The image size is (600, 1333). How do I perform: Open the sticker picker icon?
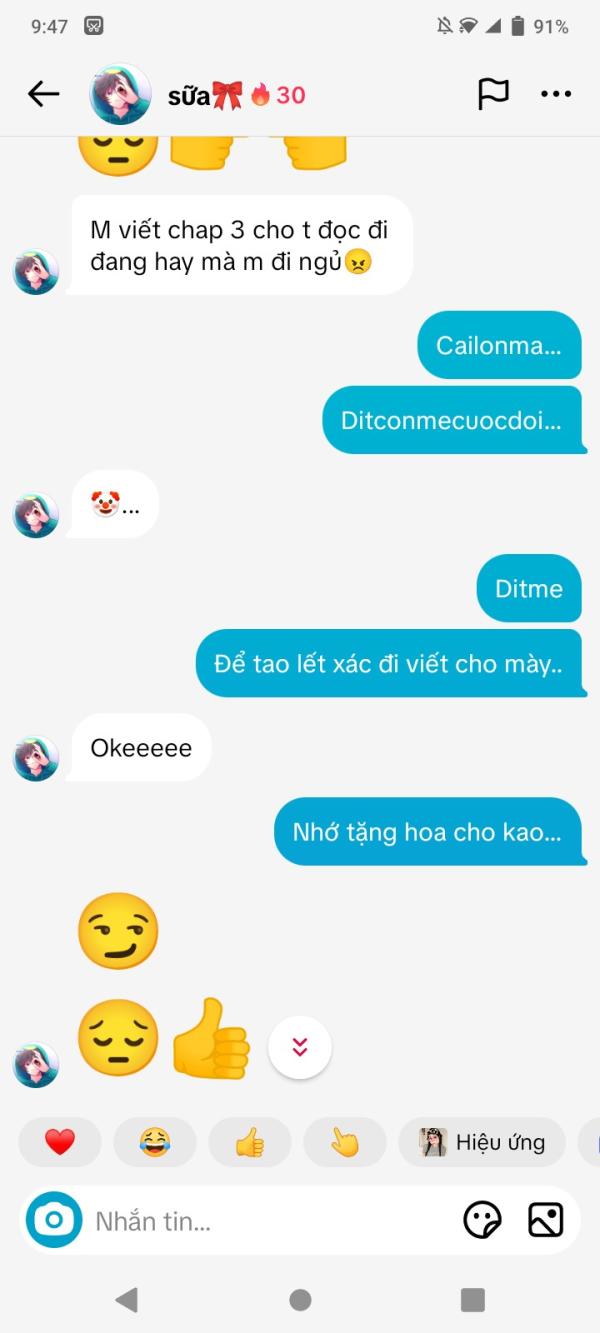click(482, 1220)
